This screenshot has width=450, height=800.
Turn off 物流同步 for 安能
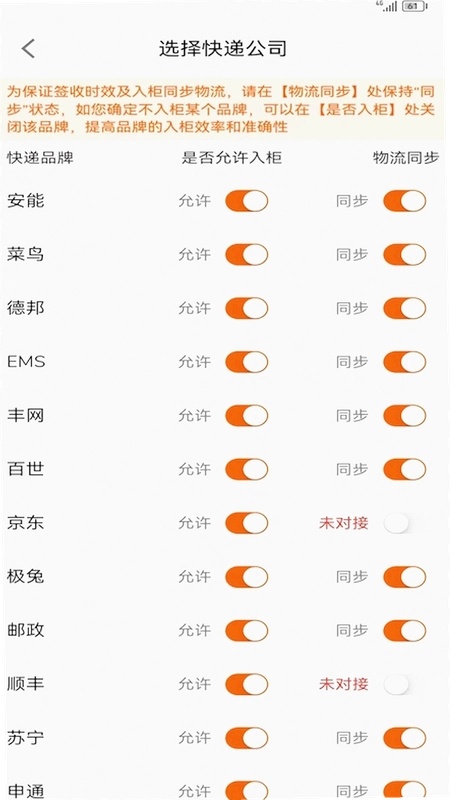point(405,201)
